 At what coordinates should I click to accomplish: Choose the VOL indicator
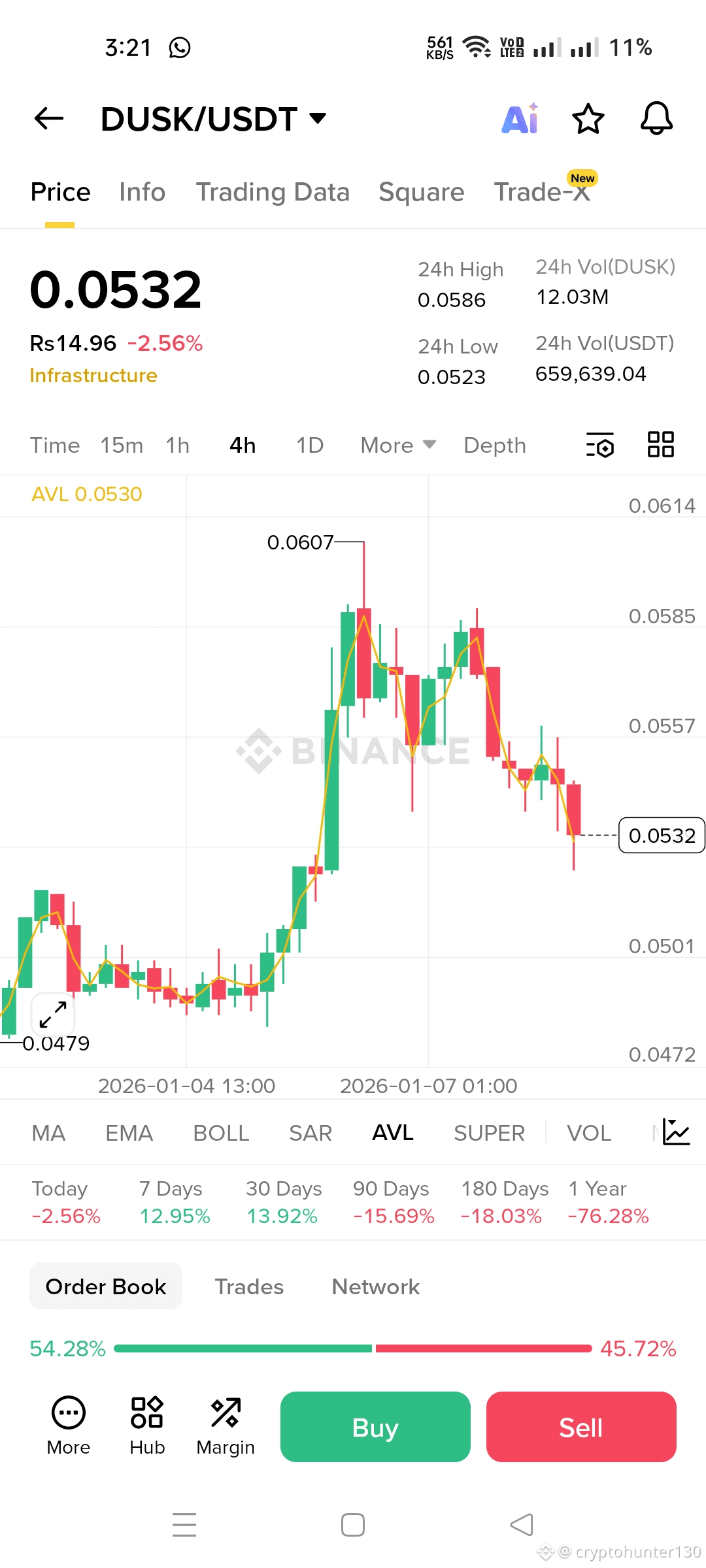coord(589,1133)
